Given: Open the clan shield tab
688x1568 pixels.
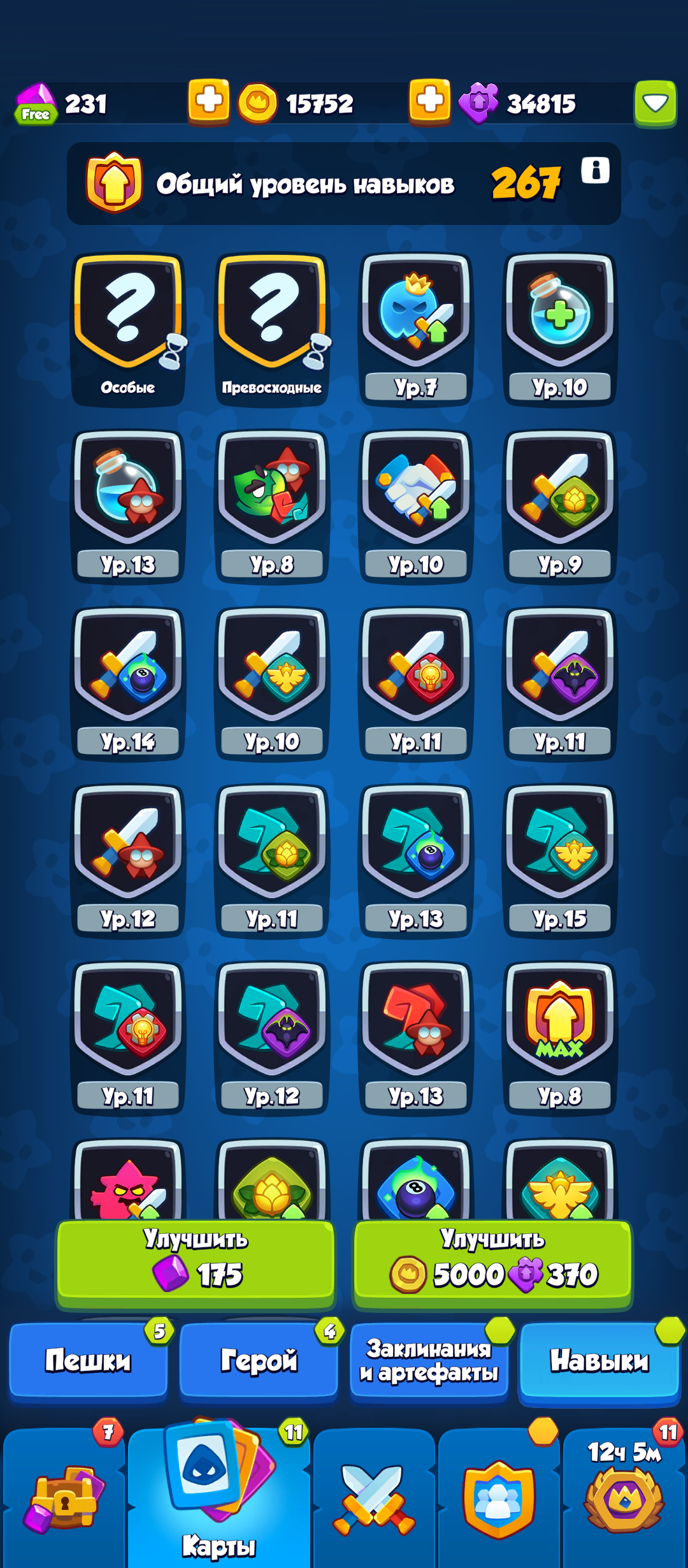Looking at the screenshot, I should (x=499, y=1498).
